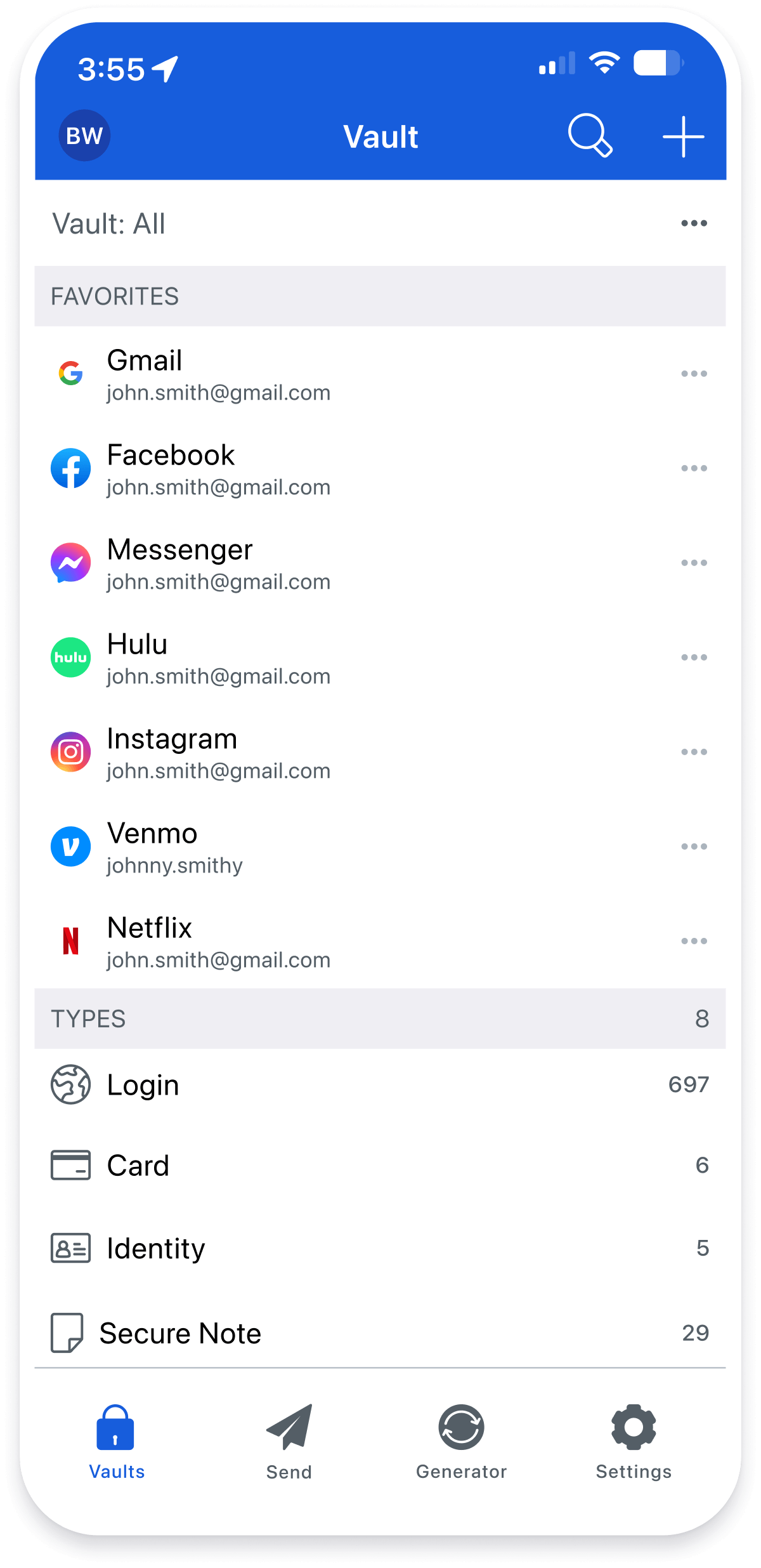Image resolution: width=761 pixels, height=1568 pixels.
Task: Open the Venmo login entry
Action: (x=380, y=847)
